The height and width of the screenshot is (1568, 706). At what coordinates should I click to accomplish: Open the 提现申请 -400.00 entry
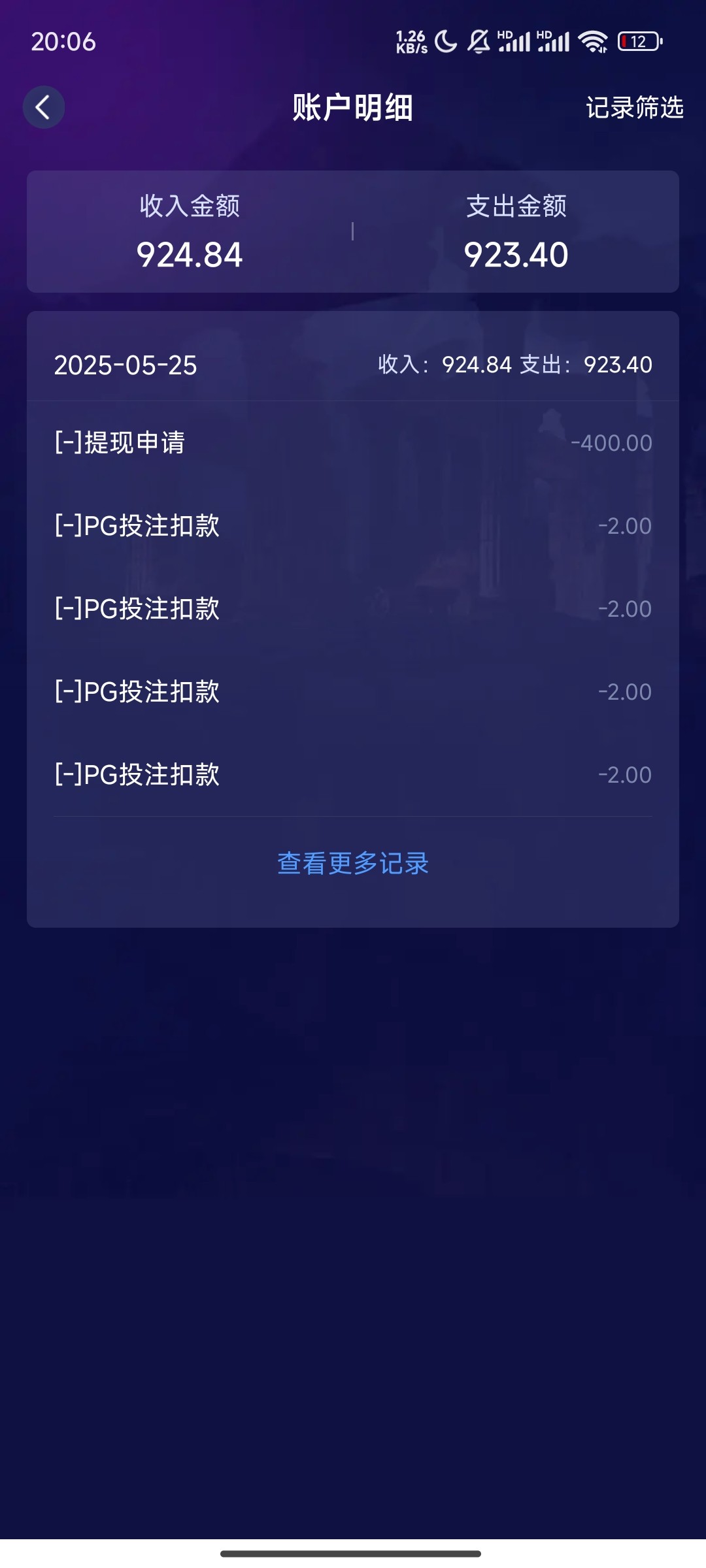click(x=353, y=443)
